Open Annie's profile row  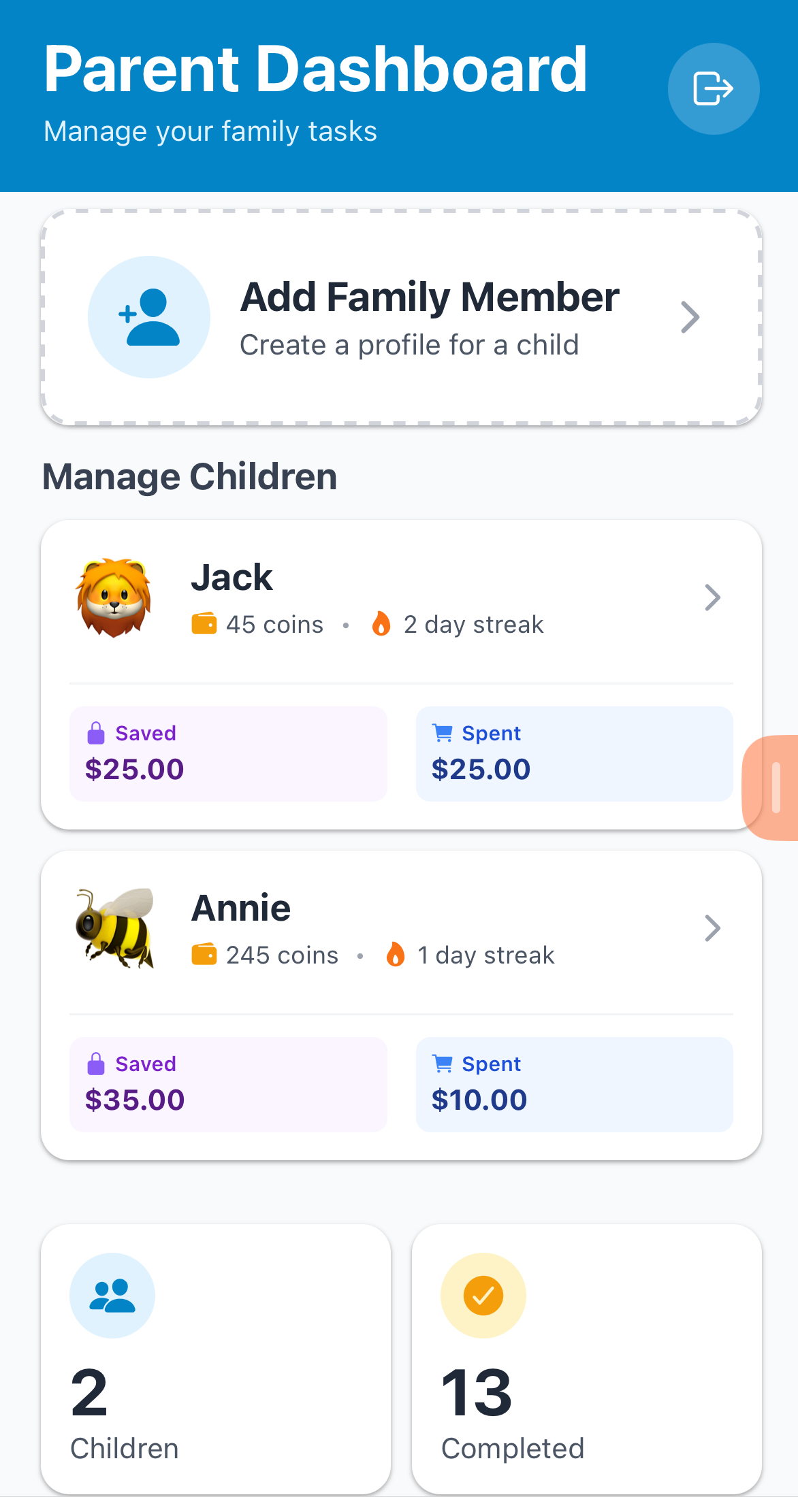pos(400,930)
